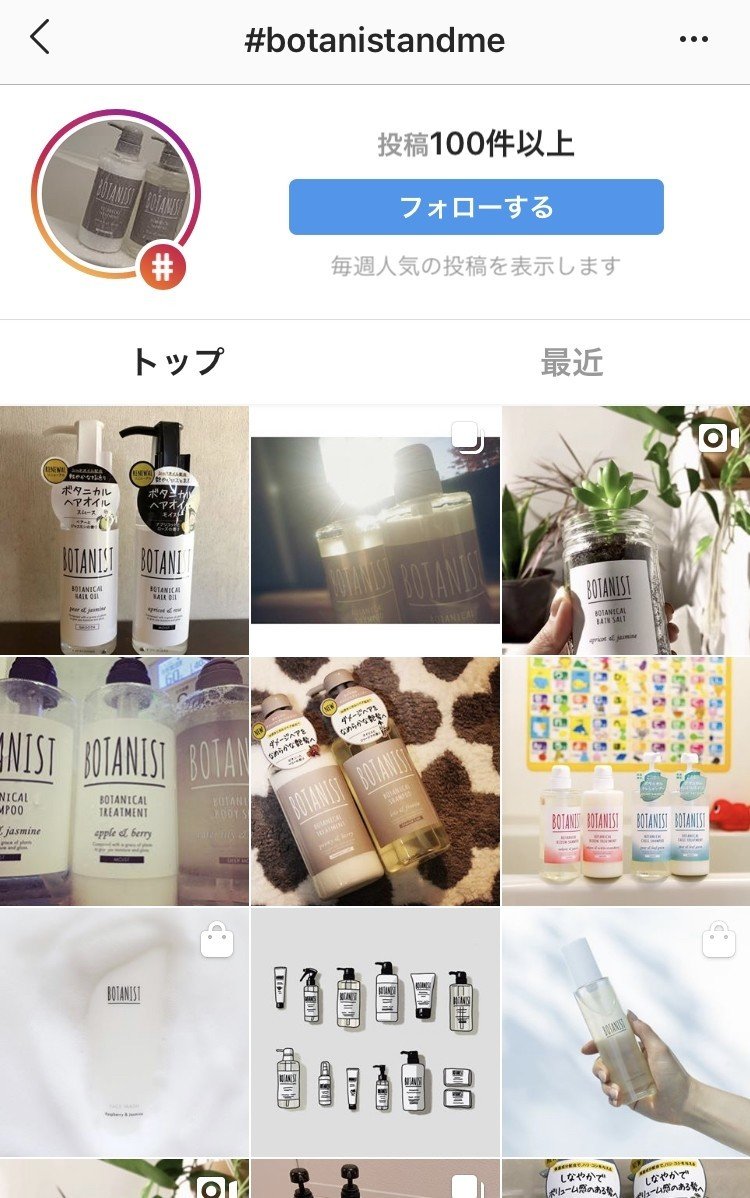Screen dimensions: 750x1198
Task: Click the #botanistandme title text
Action: click(x=375, y=40)
